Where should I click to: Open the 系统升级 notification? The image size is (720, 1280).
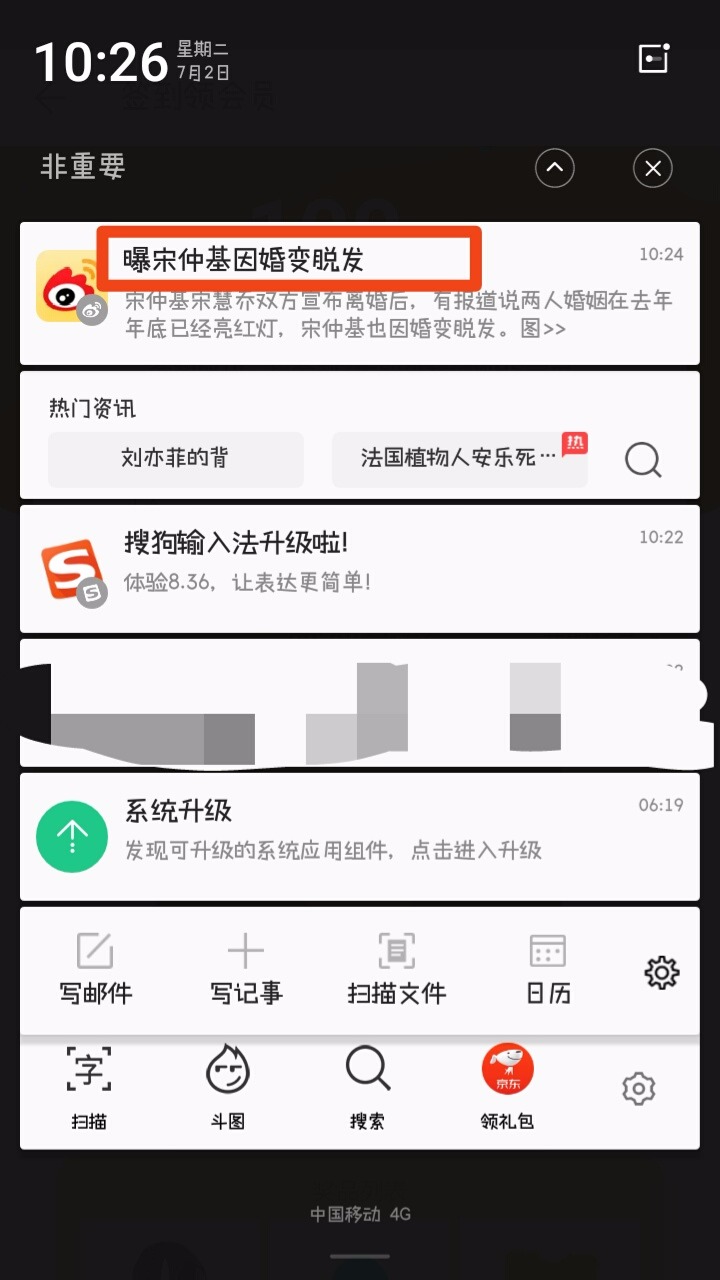(360, 835)
